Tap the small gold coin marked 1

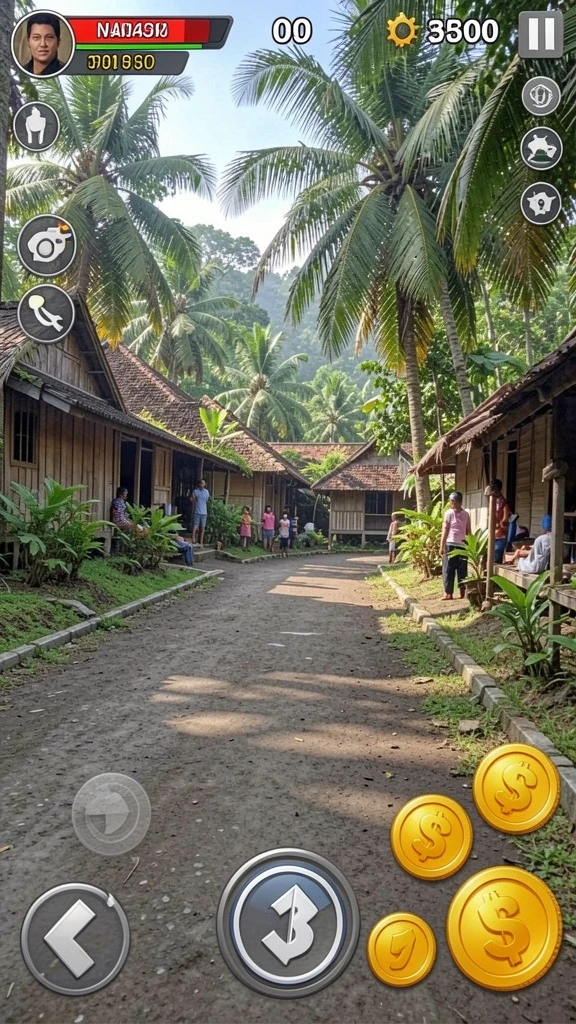coord(402,950)
